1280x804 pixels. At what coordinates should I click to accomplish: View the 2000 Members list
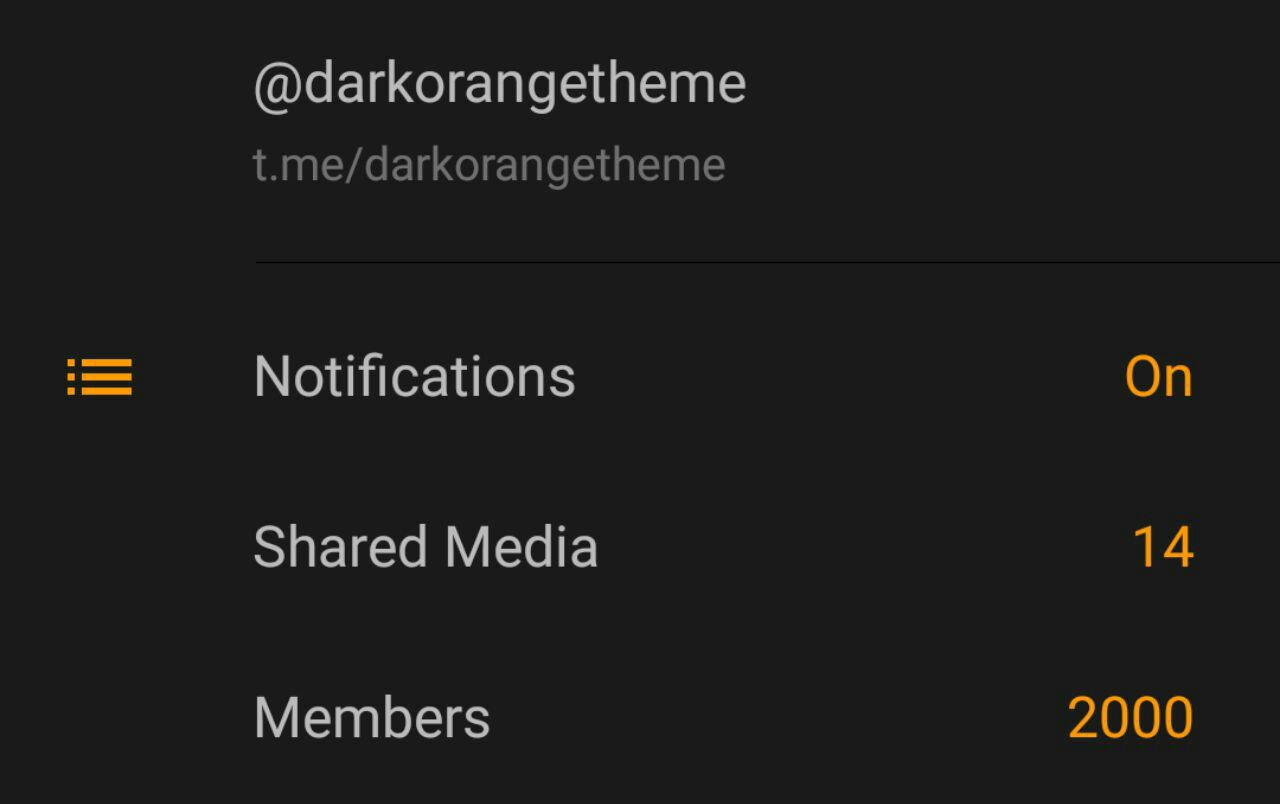point(372,717)
